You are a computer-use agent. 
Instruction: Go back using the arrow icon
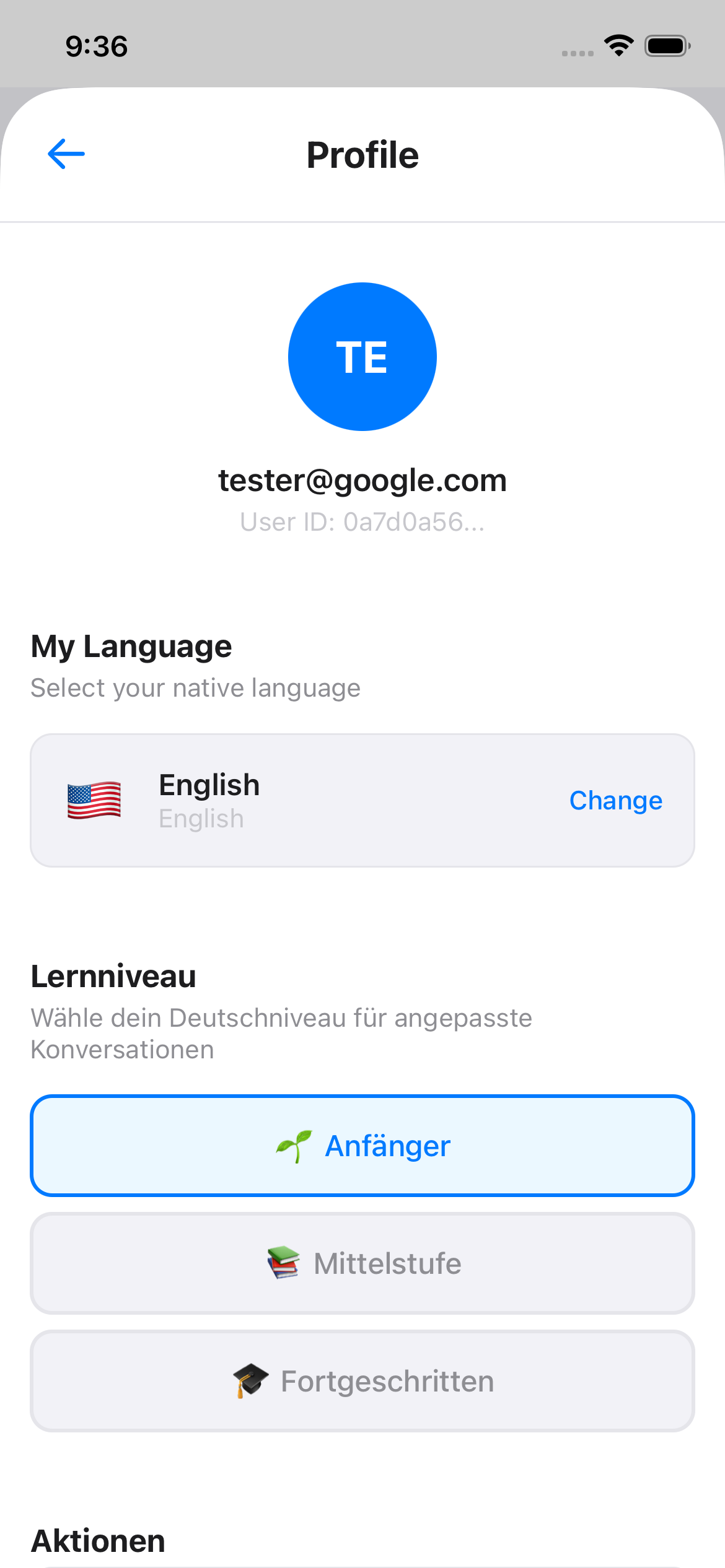tap(66, 154)
